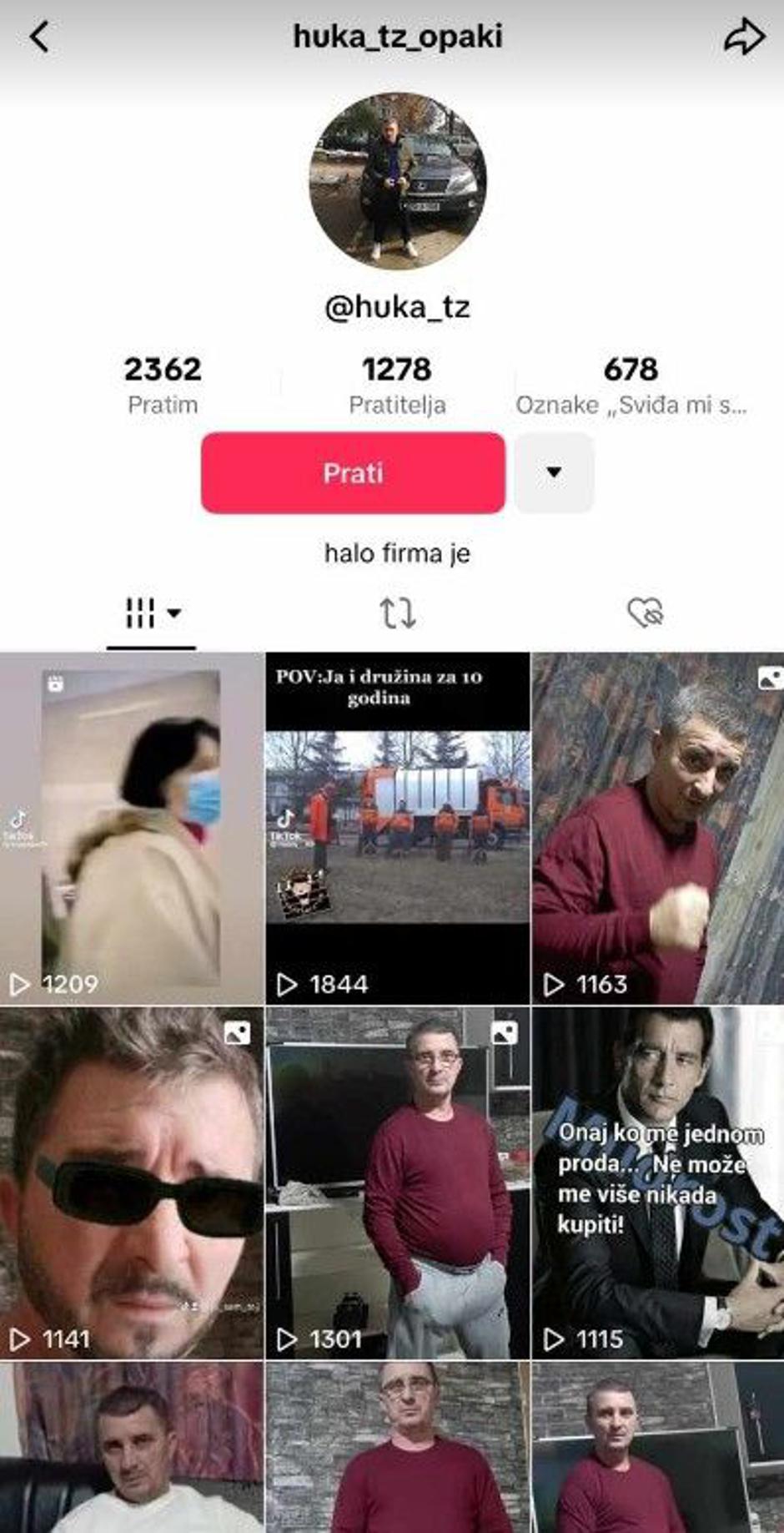Viewport: 784px width, 1533px height.
Task: Share the huka_tz_opaki profile
Action: 743,37
